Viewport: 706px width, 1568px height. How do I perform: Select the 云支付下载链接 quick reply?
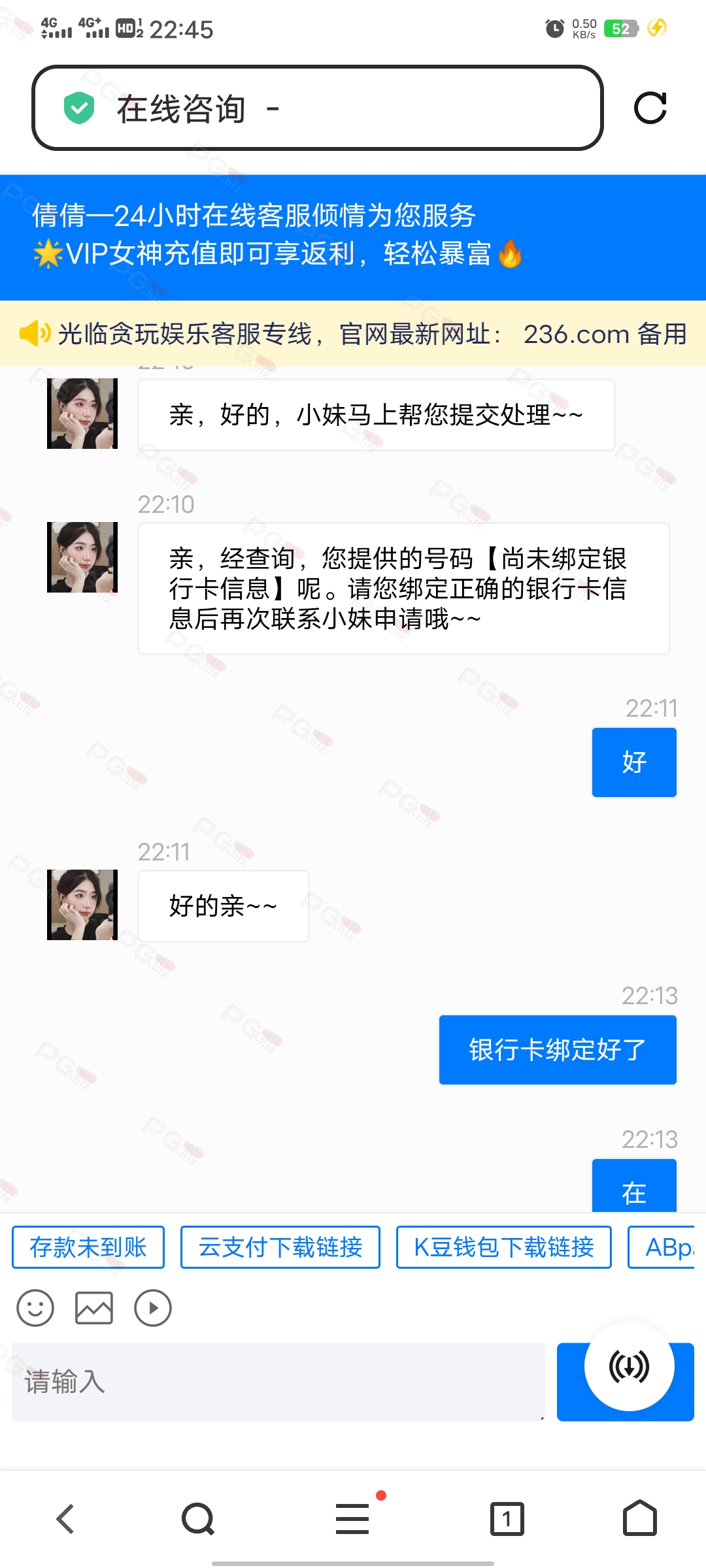click(280, 1247)
